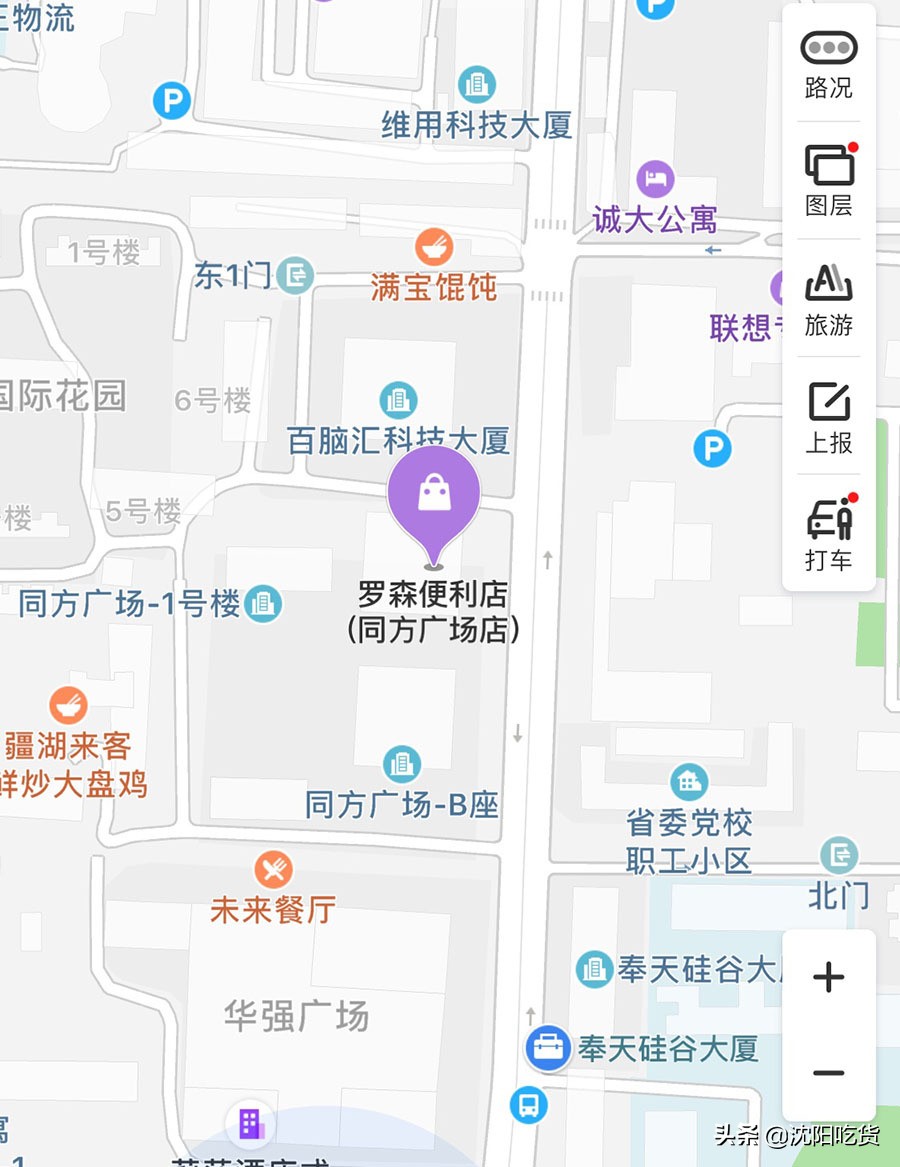Open 省委党校职工小区 building marker
Viewport: 900px width, 1167px height.
tap(688, 779)
